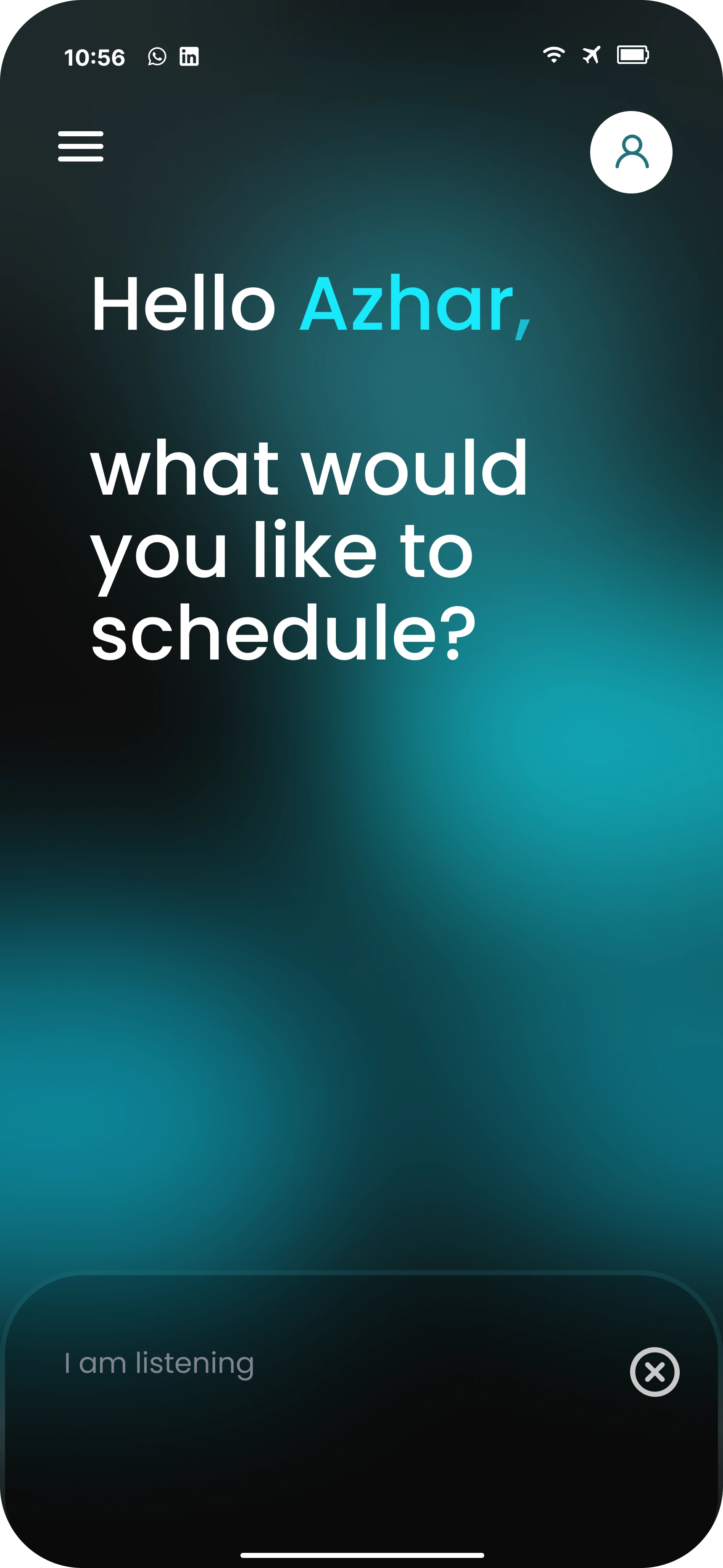Open the hamburger menu
The width and height of the screenshot is (723, 1568).
coord(80,146)
